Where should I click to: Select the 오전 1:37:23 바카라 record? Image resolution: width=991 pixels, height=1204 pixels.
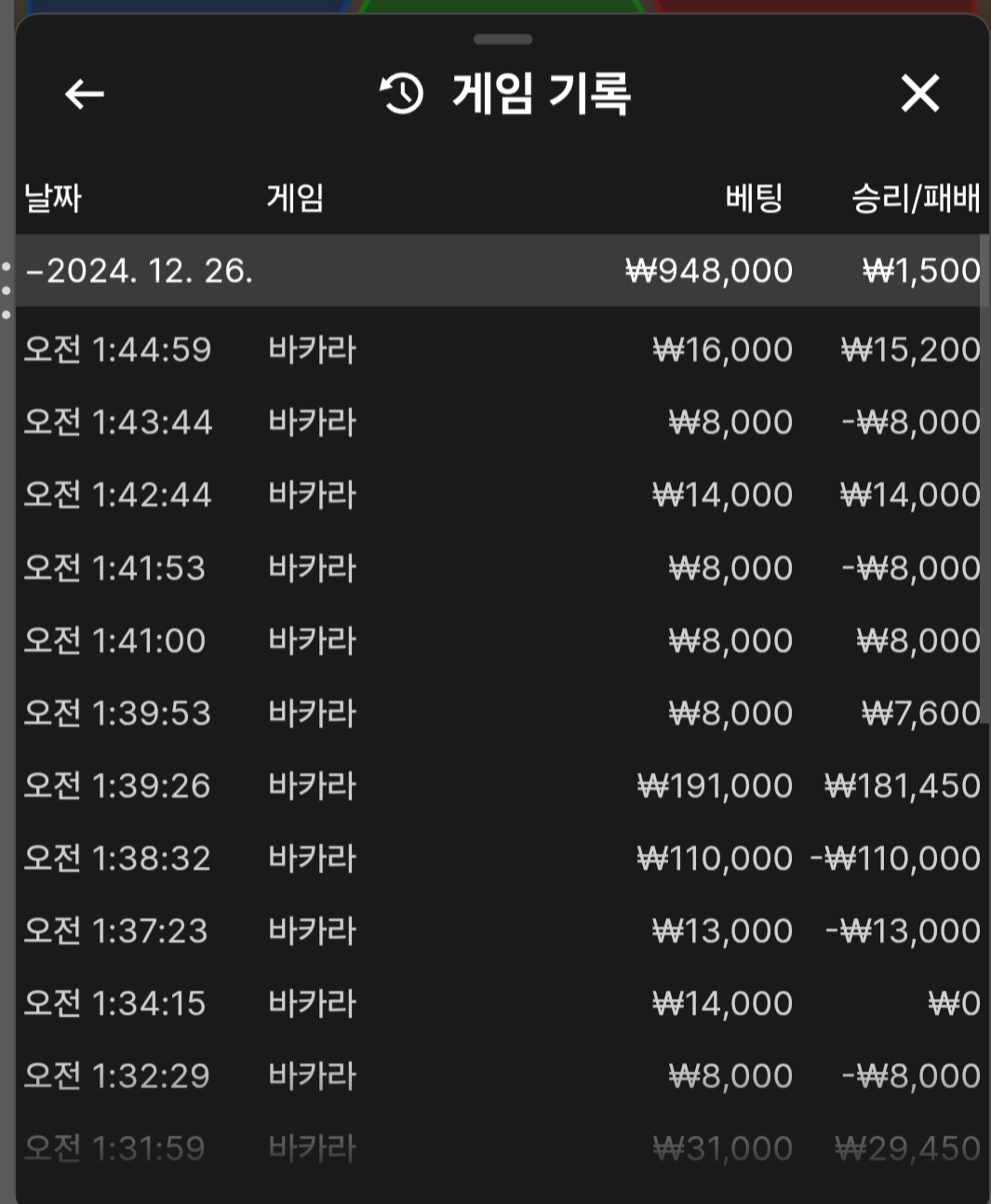pos(501,930)
